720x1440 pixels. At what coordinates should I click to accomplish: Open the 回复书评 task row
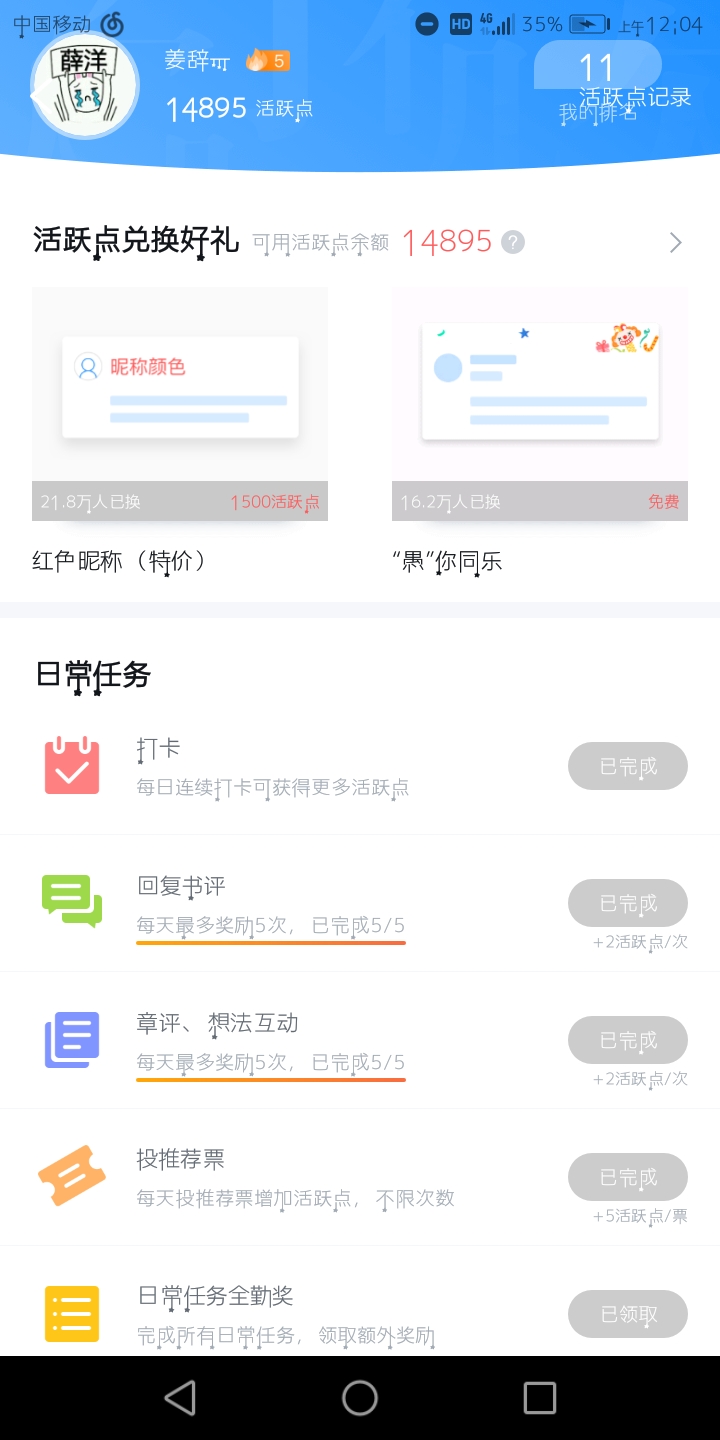pos(360,903)
